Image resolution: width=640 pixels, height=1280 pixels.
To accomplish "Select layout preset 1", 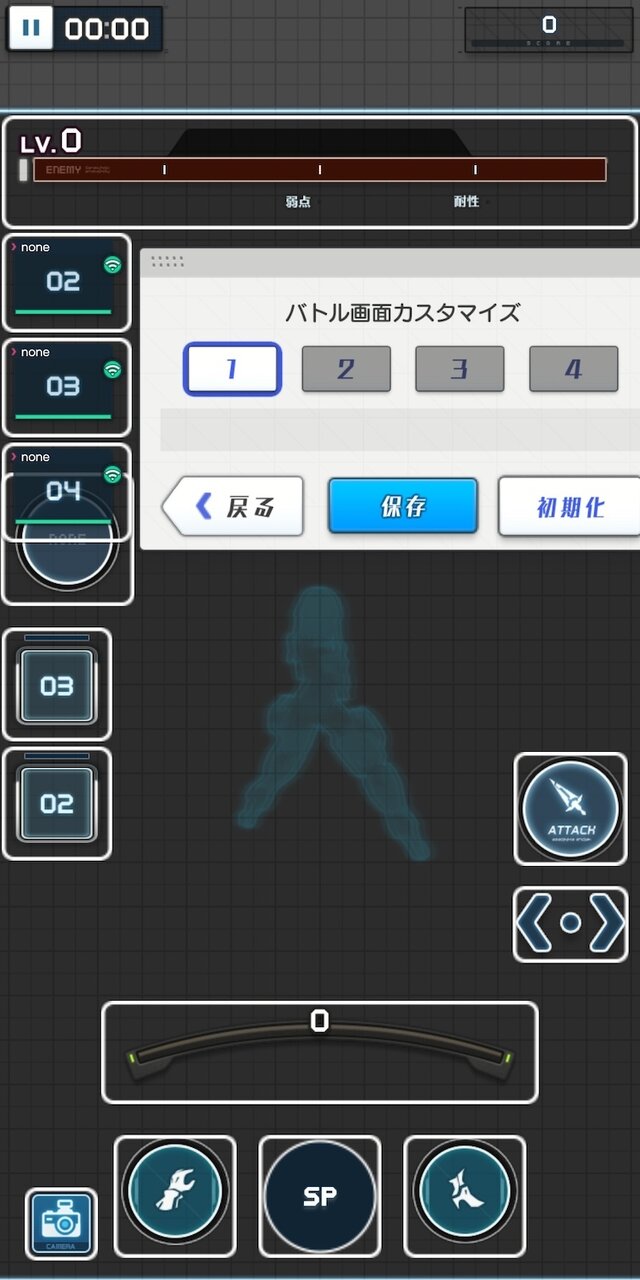I will click(x=232, y=369).
